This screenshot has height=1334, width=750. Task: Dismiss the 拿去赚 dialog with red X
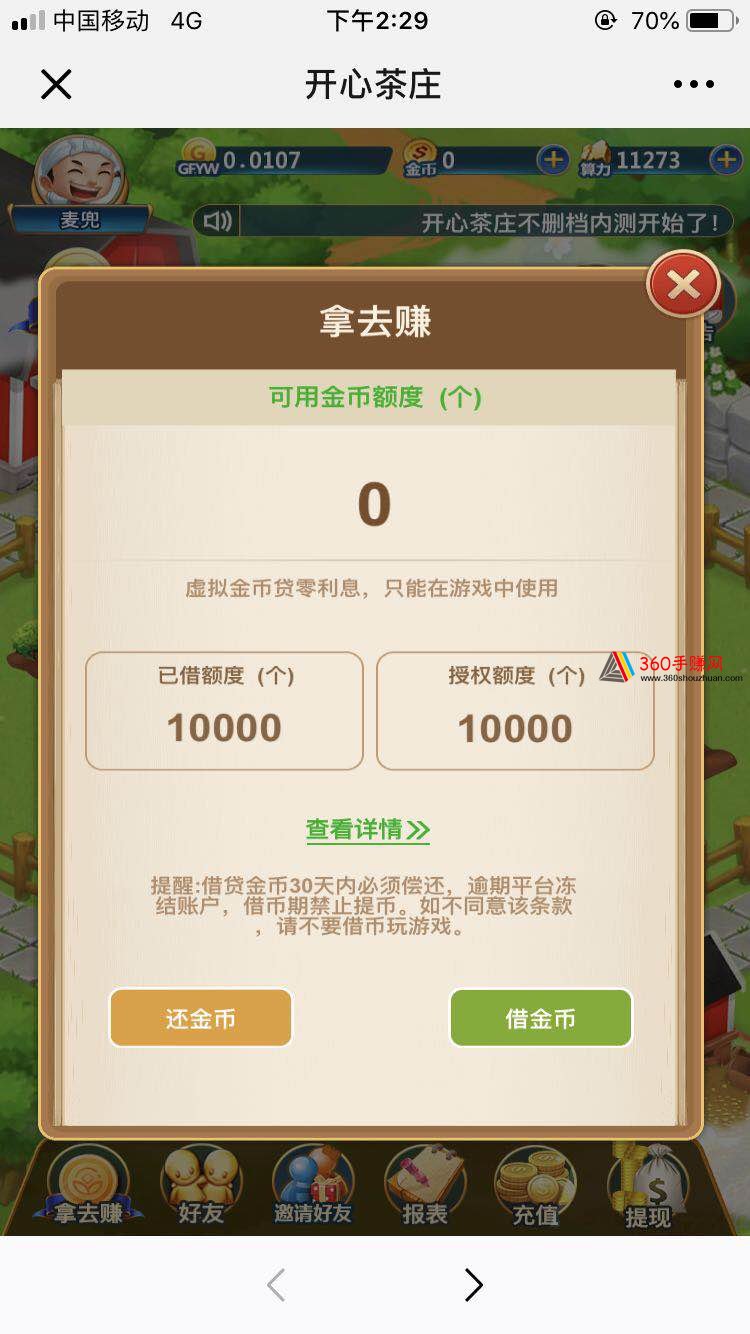pyautogui.click(x=683, y=286)
